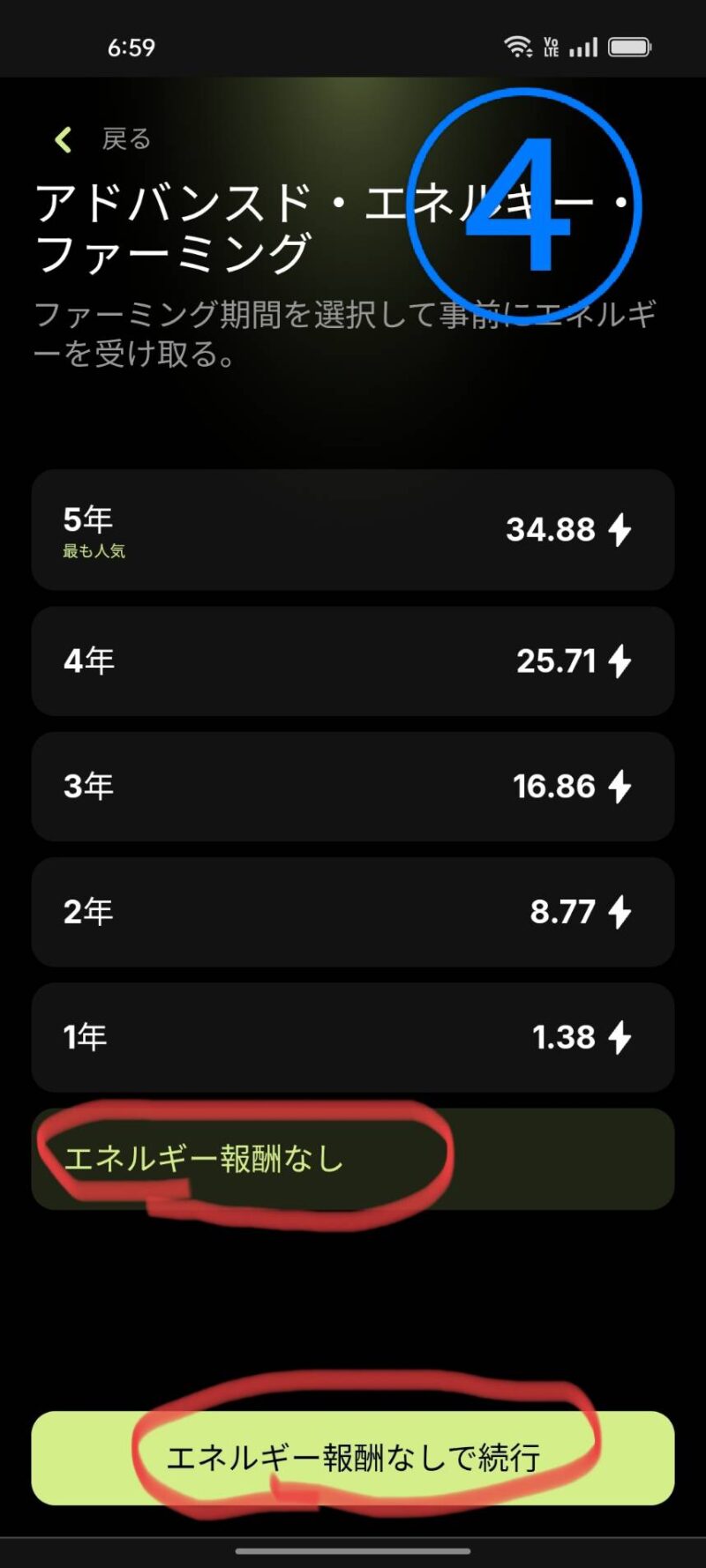The height and width of the screenshot is (1568, 706).
Task: Pick the 3年 farming period
Action: 353,786
